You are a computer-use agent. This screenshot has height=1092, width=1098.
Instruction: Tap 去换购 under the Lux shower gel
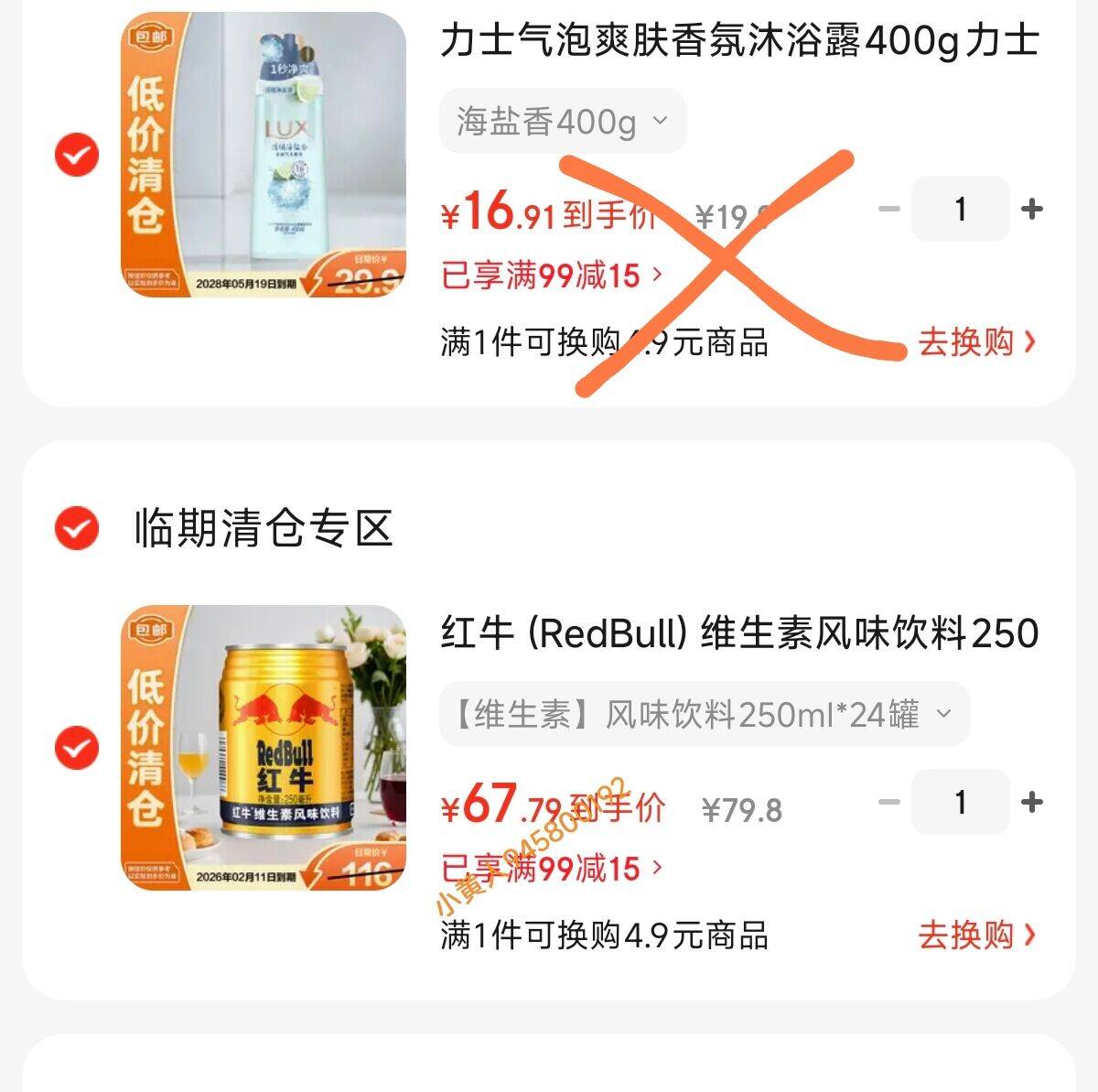point(976,342)
